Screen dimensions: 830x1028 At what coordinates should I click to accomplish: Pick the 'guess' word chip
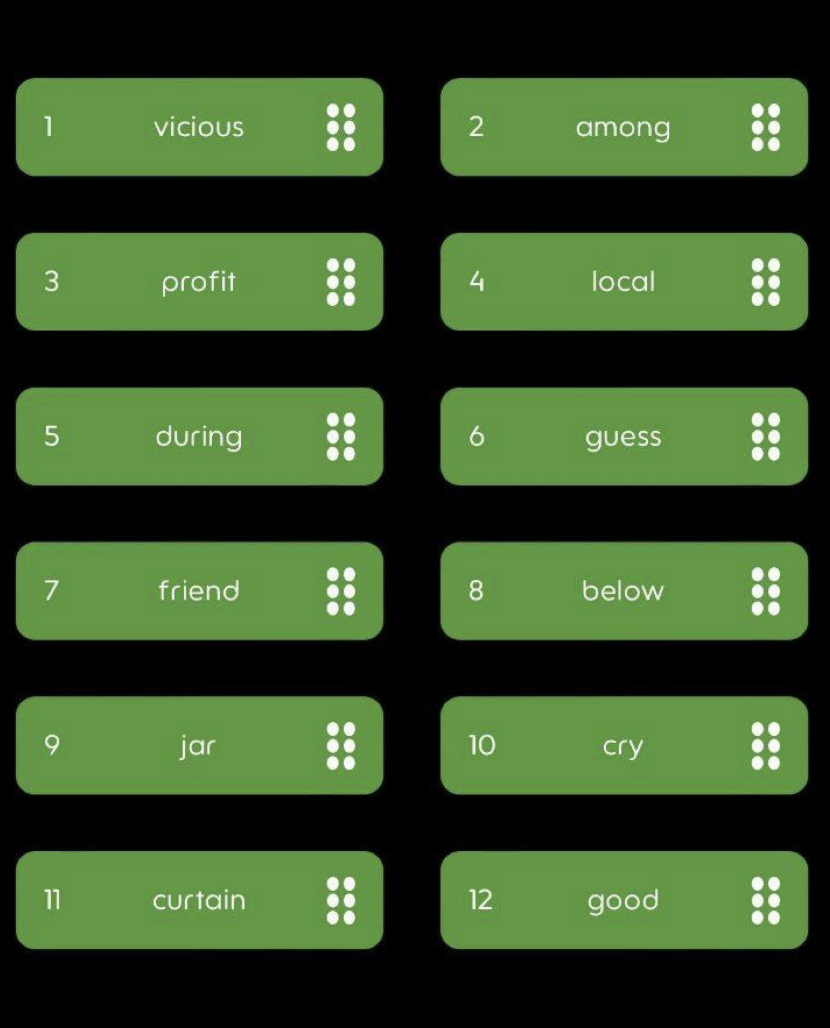[623, 436]
